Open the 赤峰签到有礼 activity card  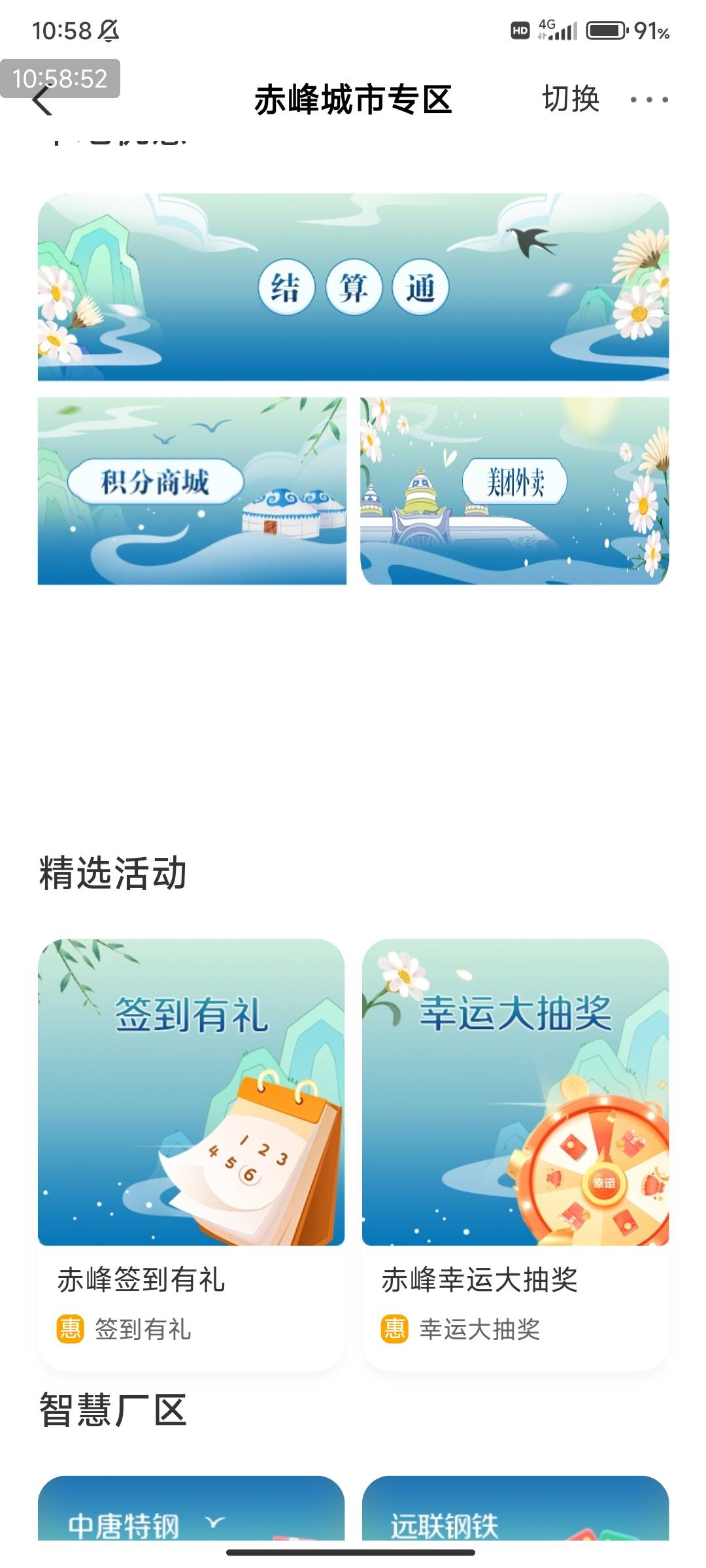[x=191, y=1154]
